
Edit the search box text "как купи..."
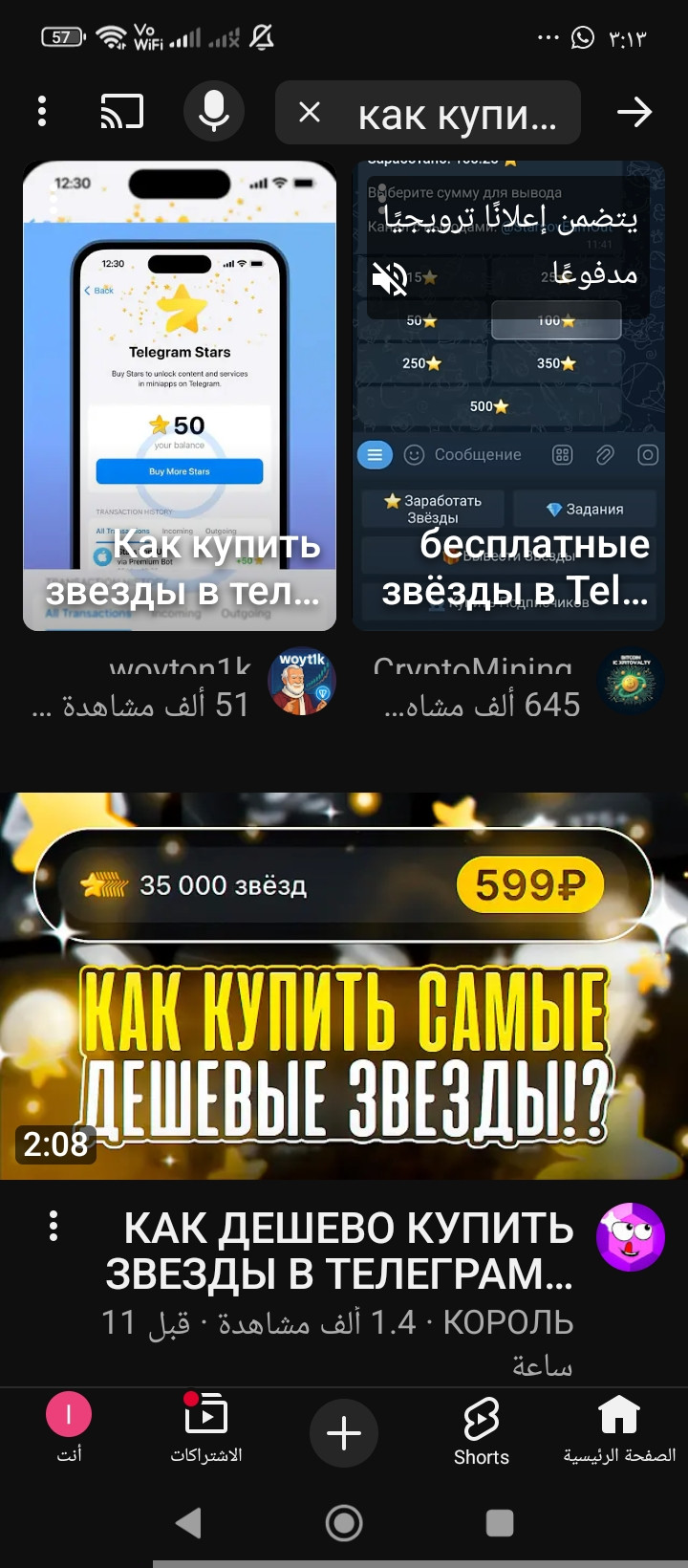(457, 115)
